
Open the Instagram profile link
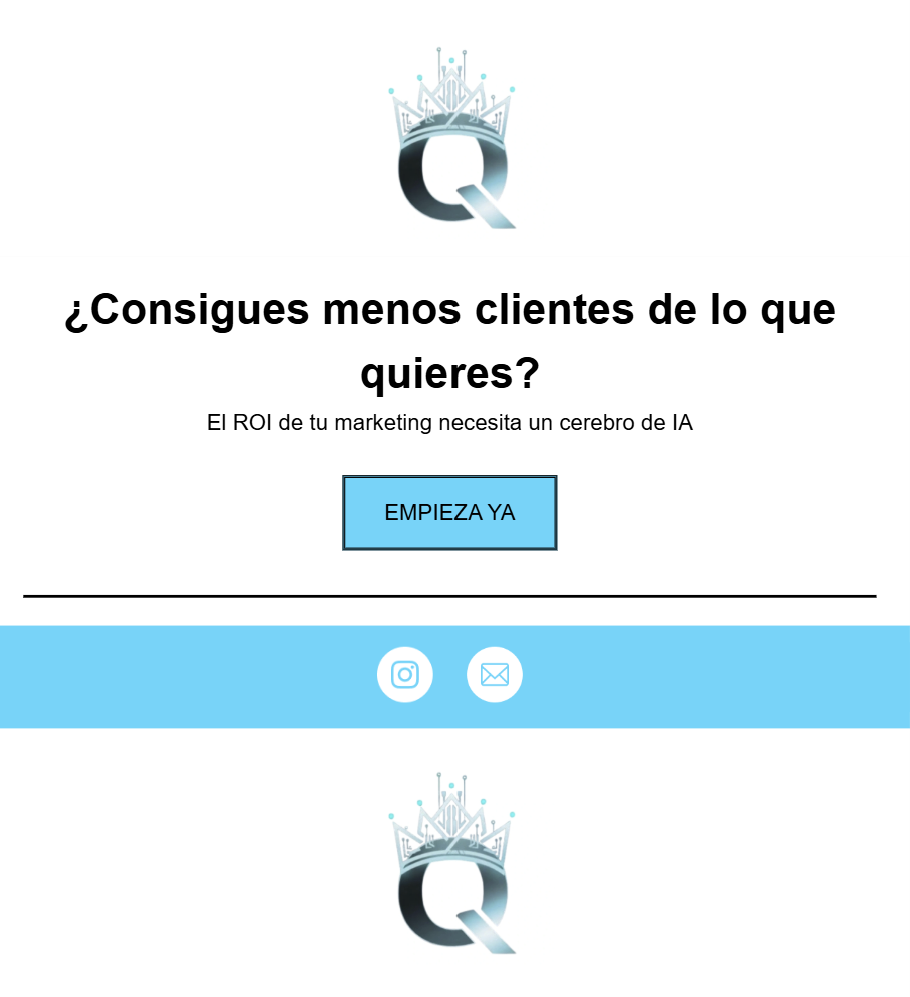click(404, 675)
